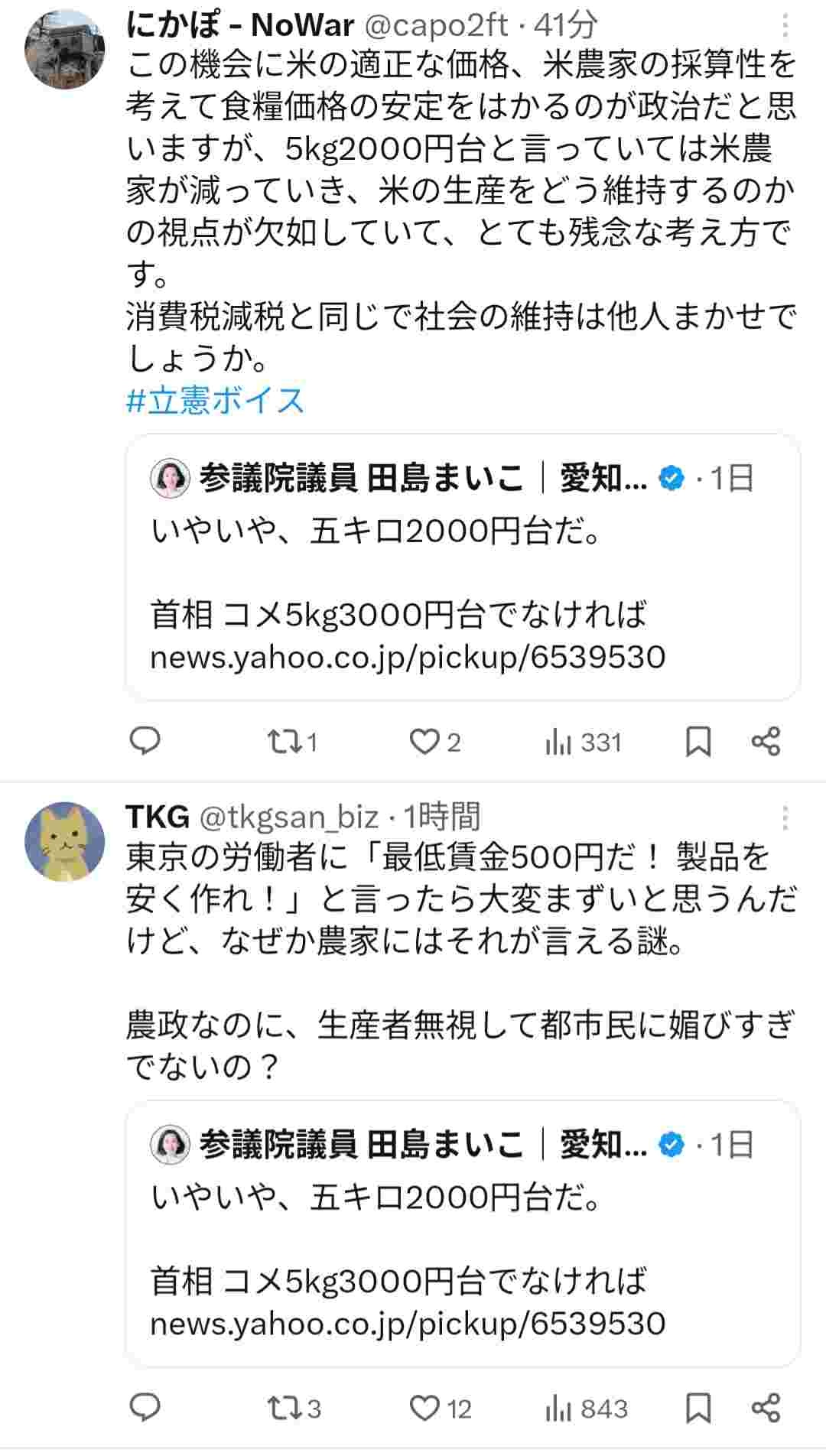826x1456 pixels.
Task: Share TKG's post
Action: click(x=766, y=1408)
